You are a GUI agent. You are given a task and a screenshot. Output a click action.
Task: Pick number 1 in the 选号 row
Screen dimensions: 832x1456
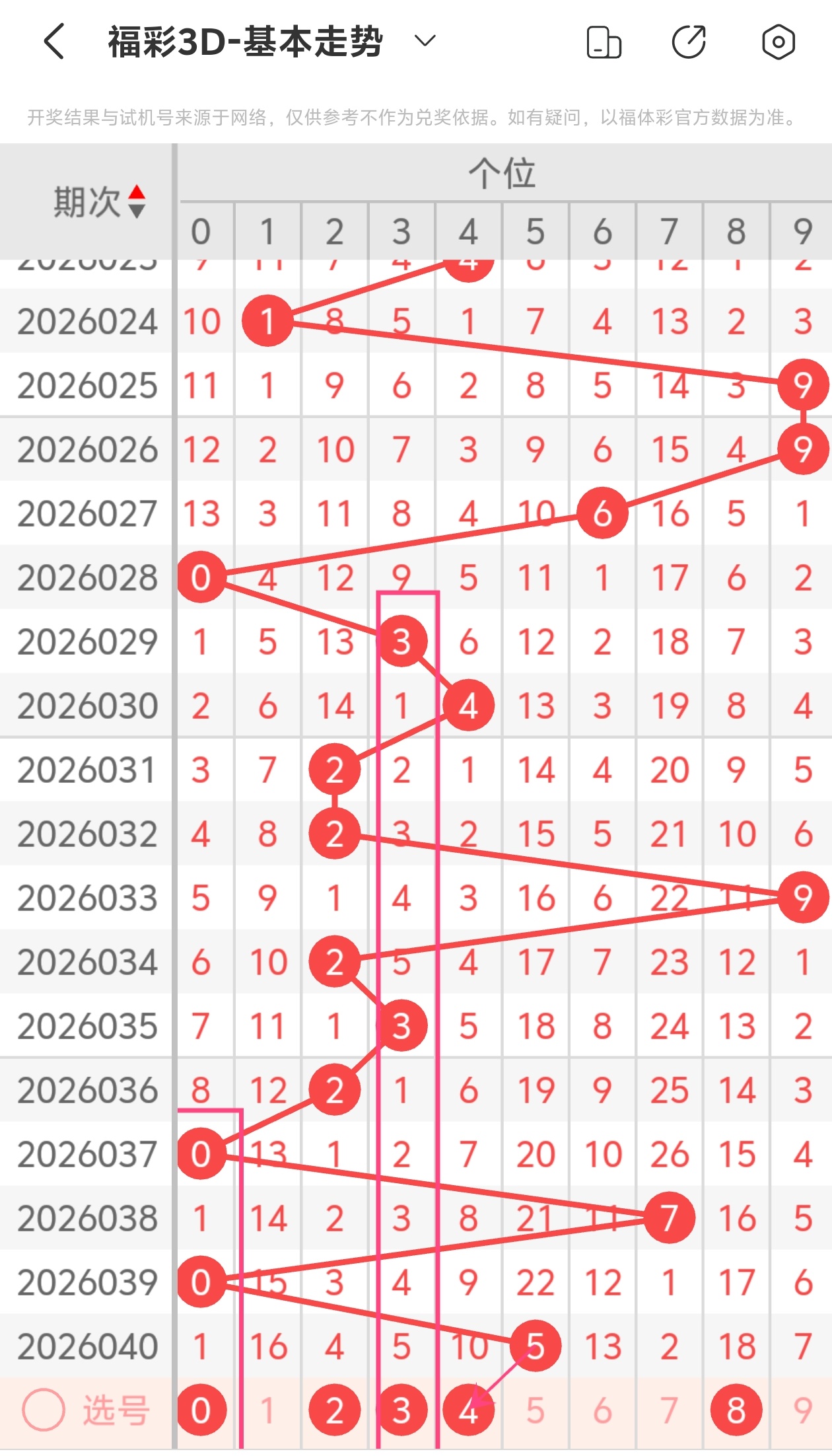267,1410
